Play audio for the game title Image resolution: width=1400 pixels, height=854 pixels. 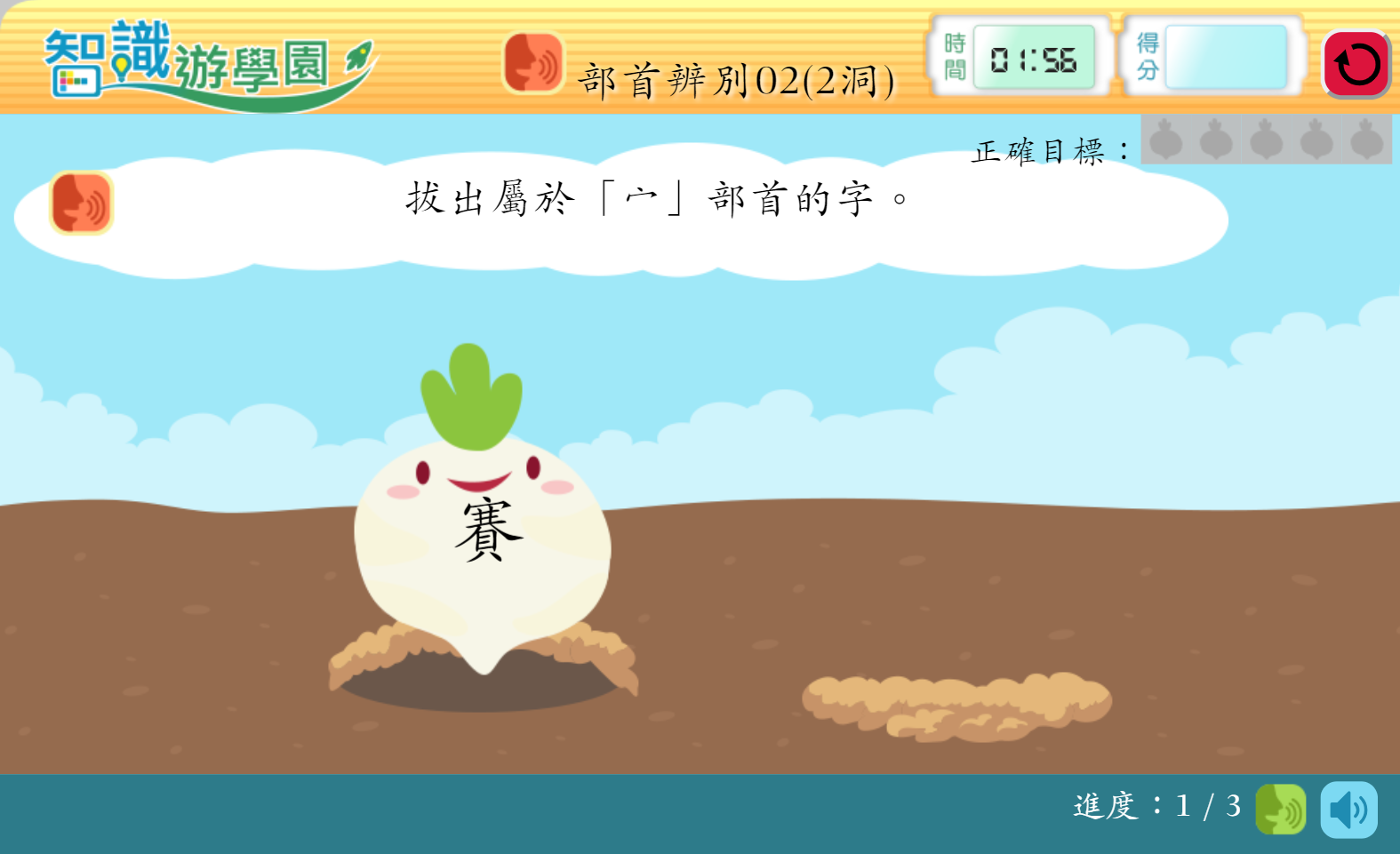(x=533, y=63)
